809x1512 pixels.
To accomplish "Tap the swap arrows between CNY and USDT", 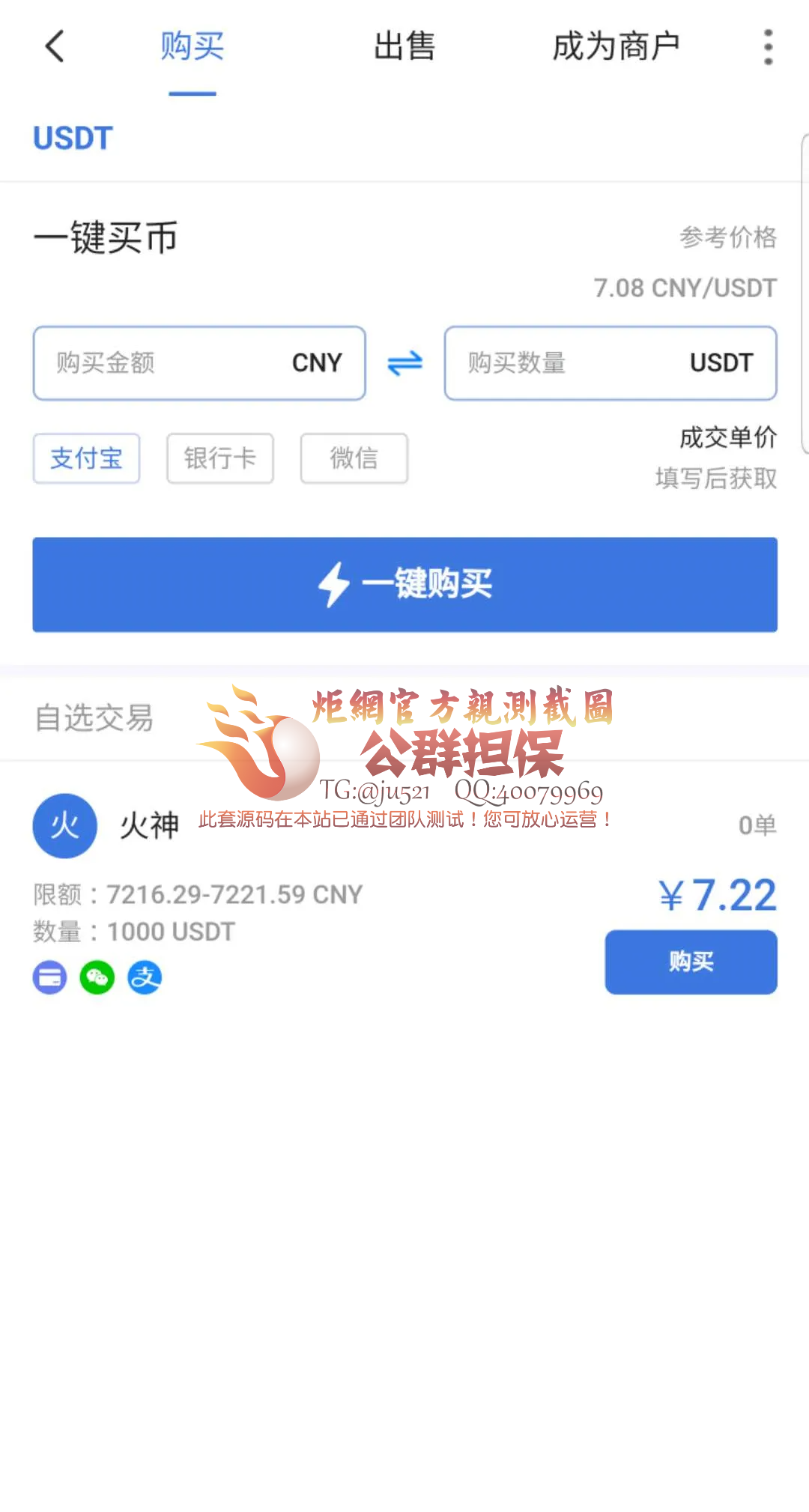I will 404,363.
